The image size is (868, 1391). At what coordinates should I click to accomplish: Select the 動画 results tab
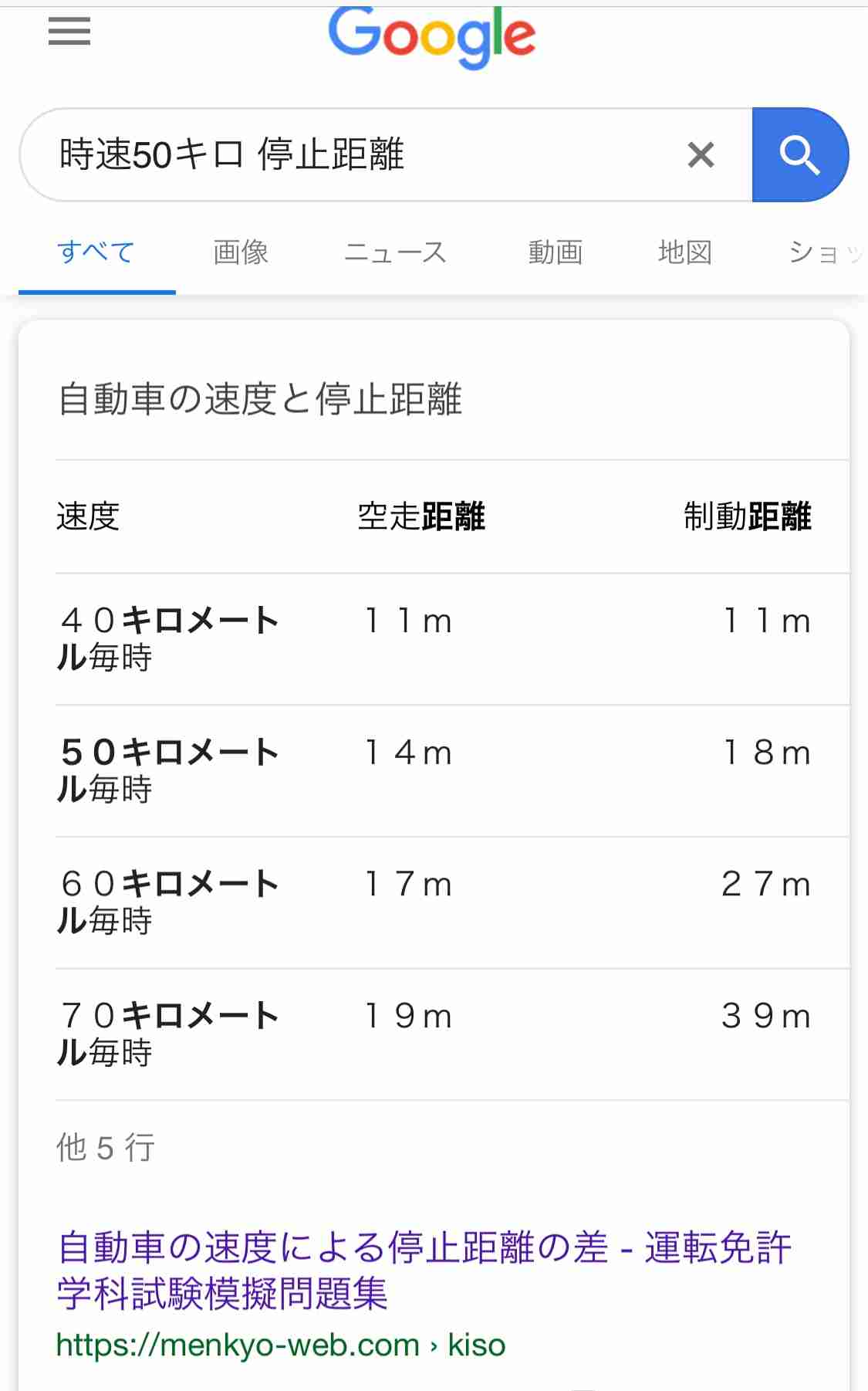pyautogui.click(x=555, y=252)
